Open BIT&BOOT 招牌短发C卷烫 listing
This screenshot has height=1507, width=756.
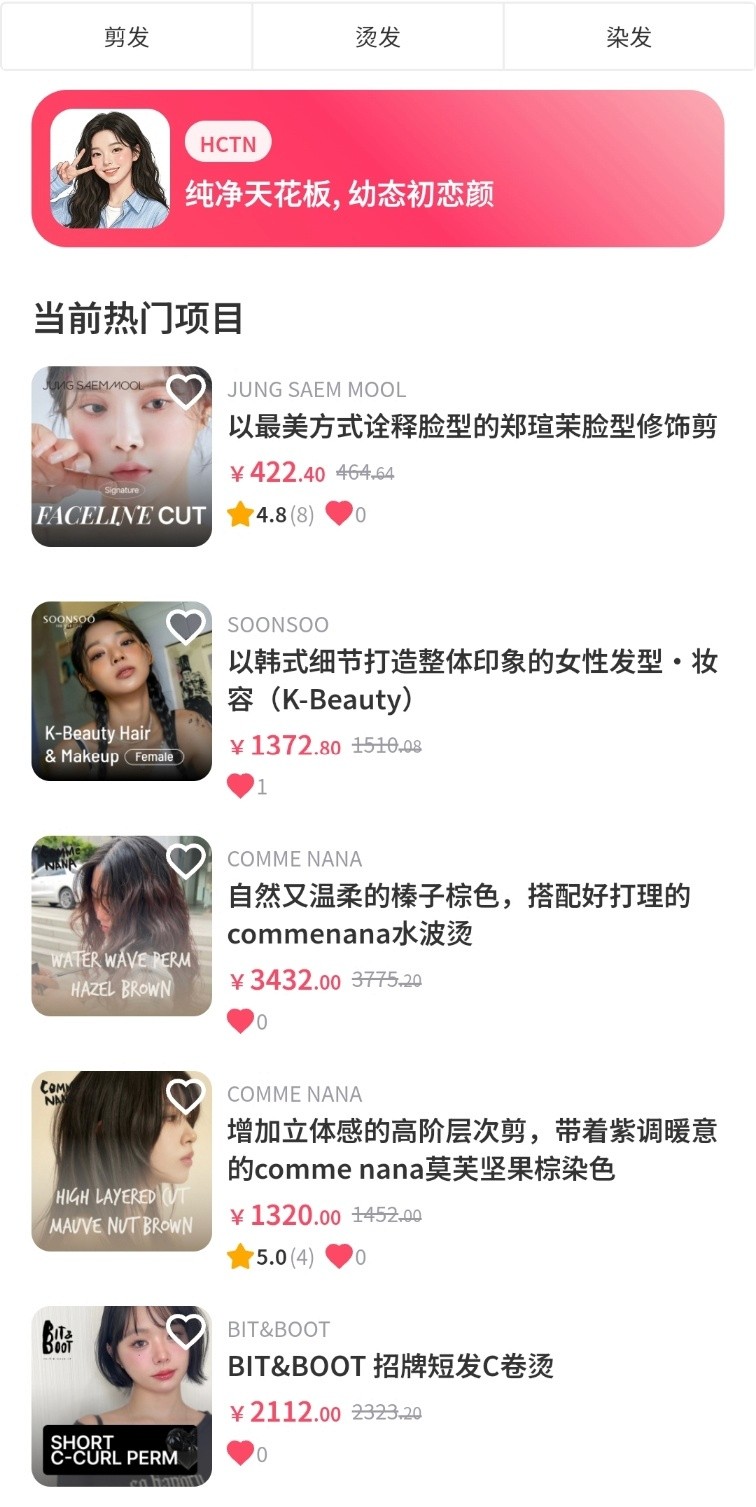[391, 1366]
